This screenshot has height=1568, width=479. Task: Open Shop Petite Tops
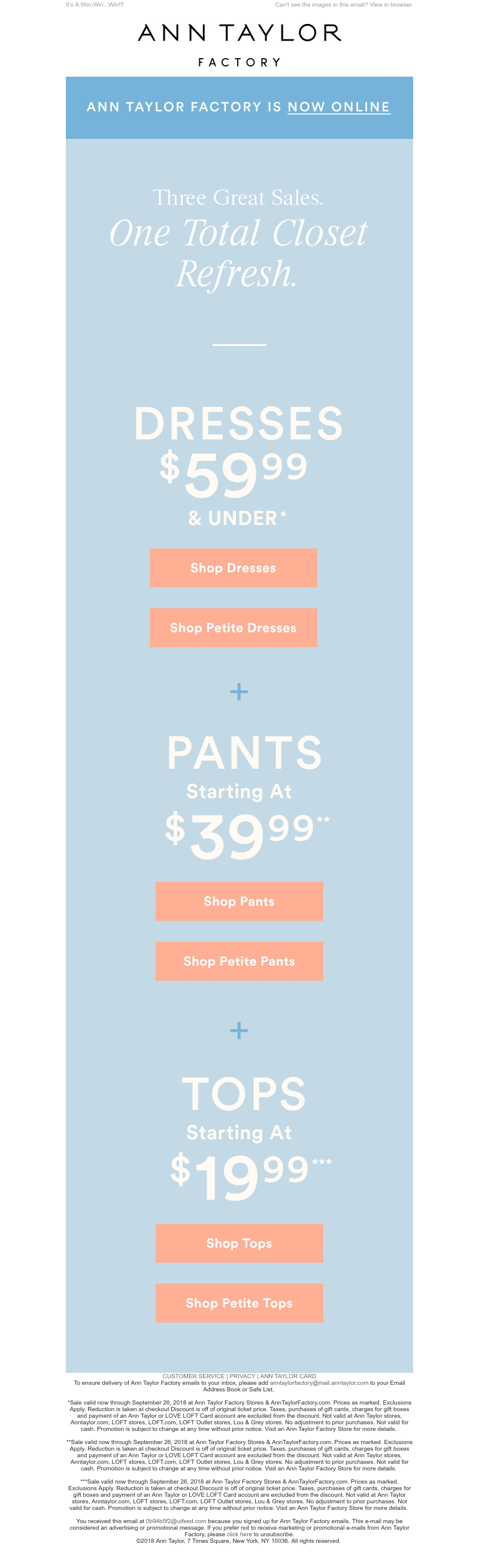239,1302
